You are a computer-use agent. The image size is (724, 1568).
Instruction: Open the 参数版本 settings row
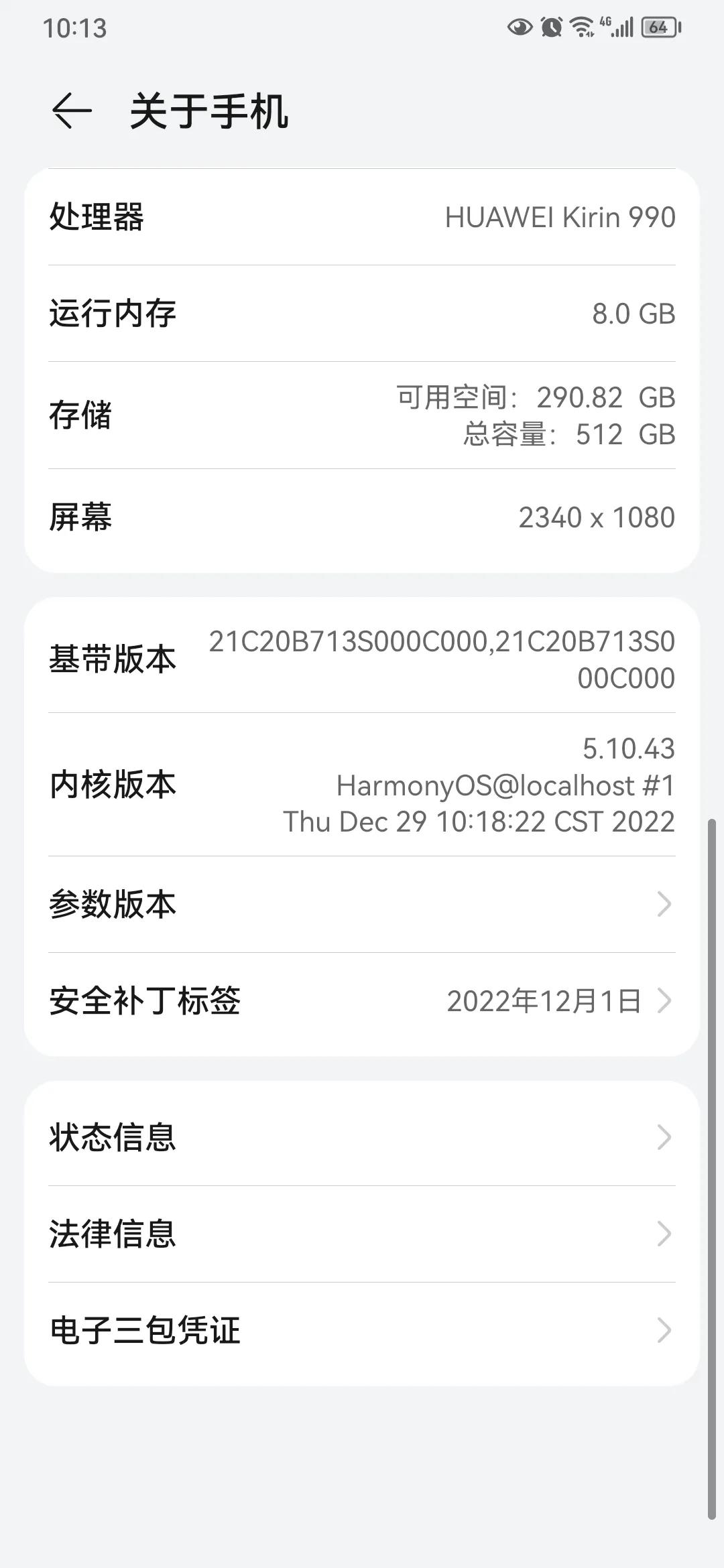[362, 905]
